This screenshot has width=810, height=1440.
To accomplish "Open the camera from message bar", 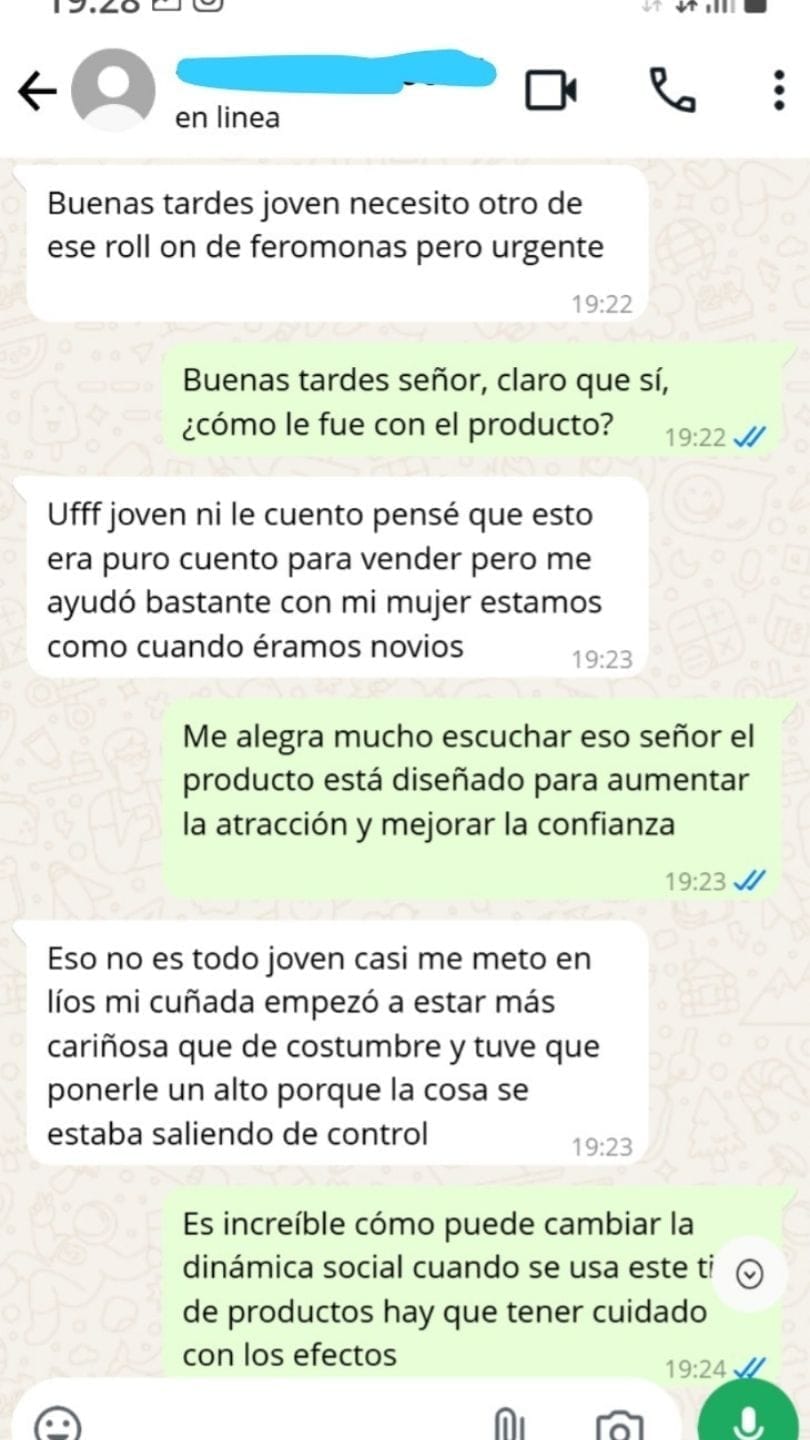I will [618, 1426].
